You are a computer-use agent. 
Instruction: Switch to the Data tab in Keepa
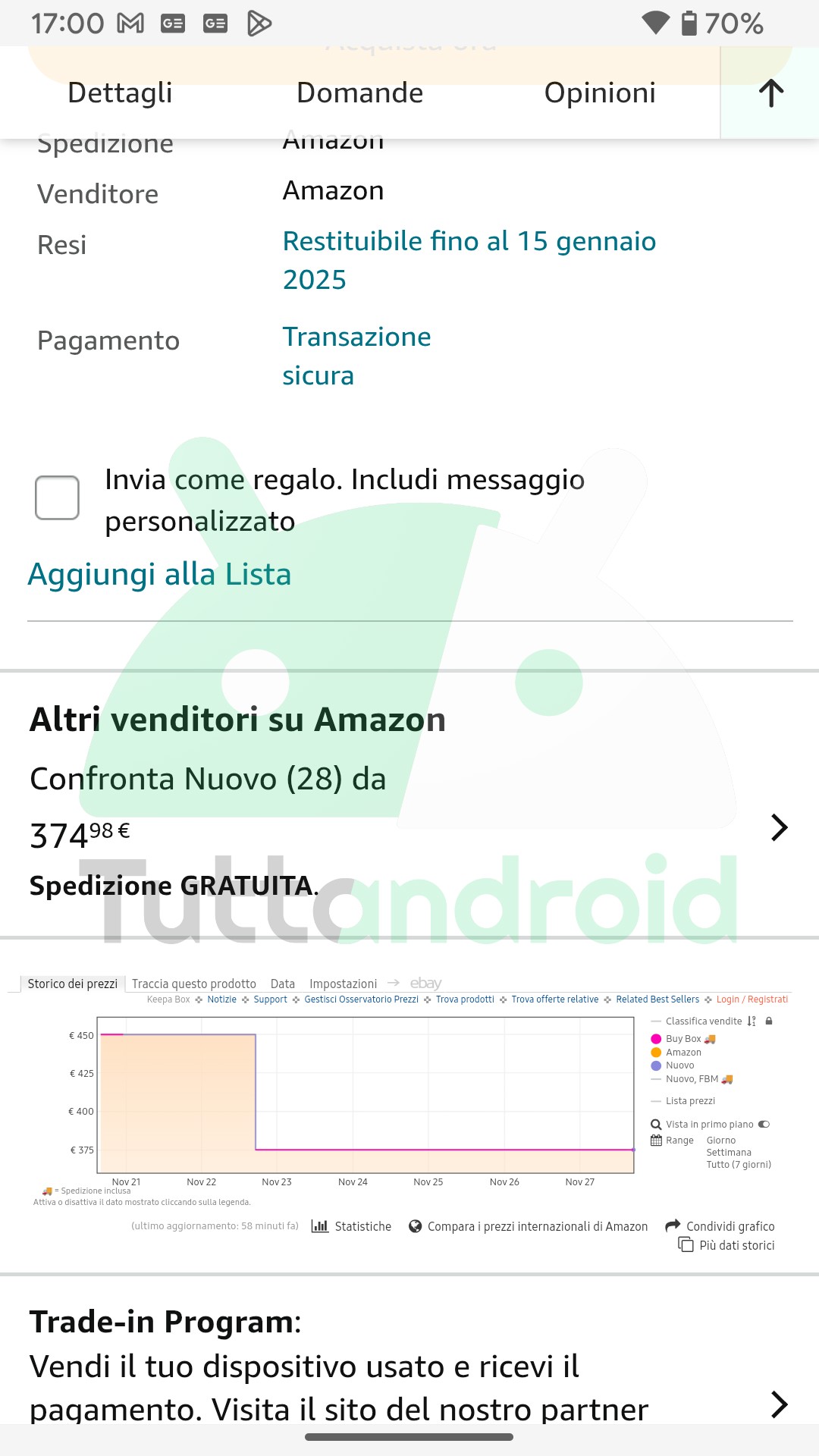click(x=282, y=984)
